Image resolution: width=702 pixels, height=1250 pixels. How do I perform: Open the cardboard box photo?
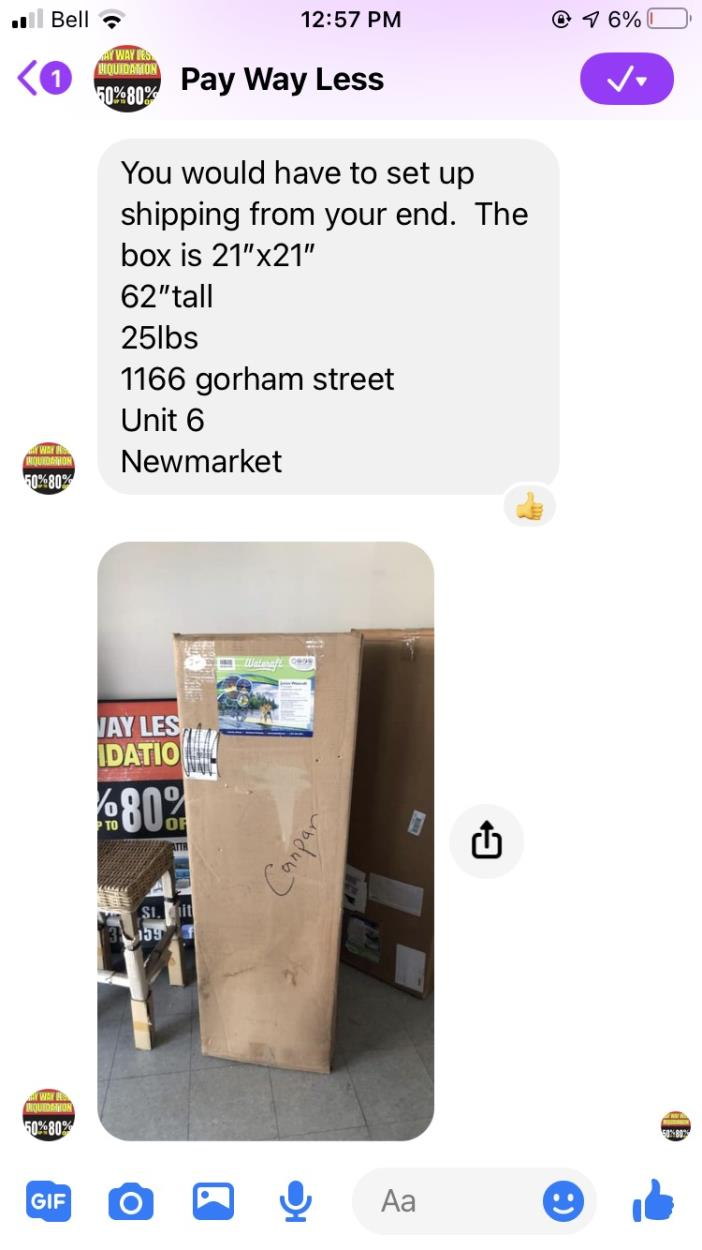pyautogui.click(x=265, y=840)
